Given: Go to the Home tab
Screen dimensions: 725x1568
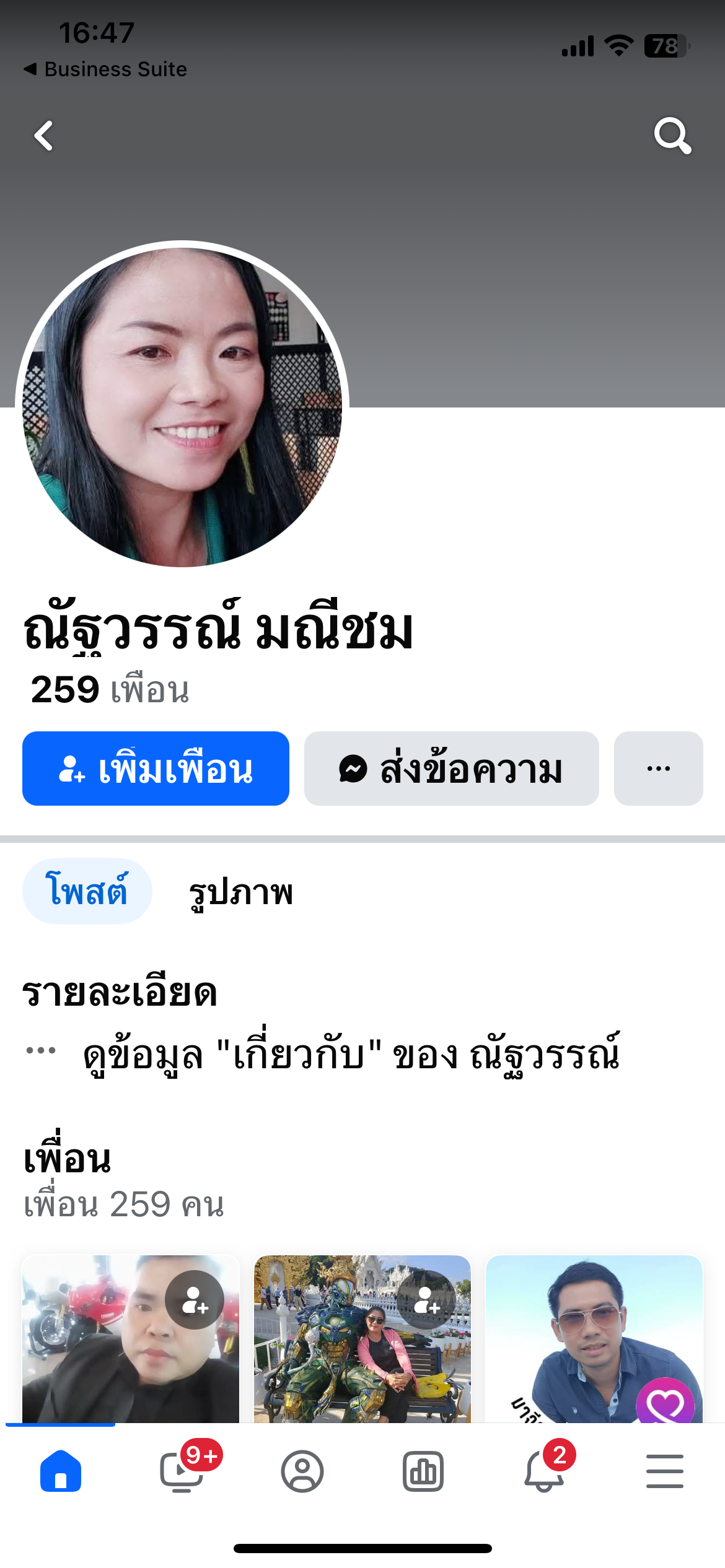Looking at the screenshot, I should point(61,1471).
